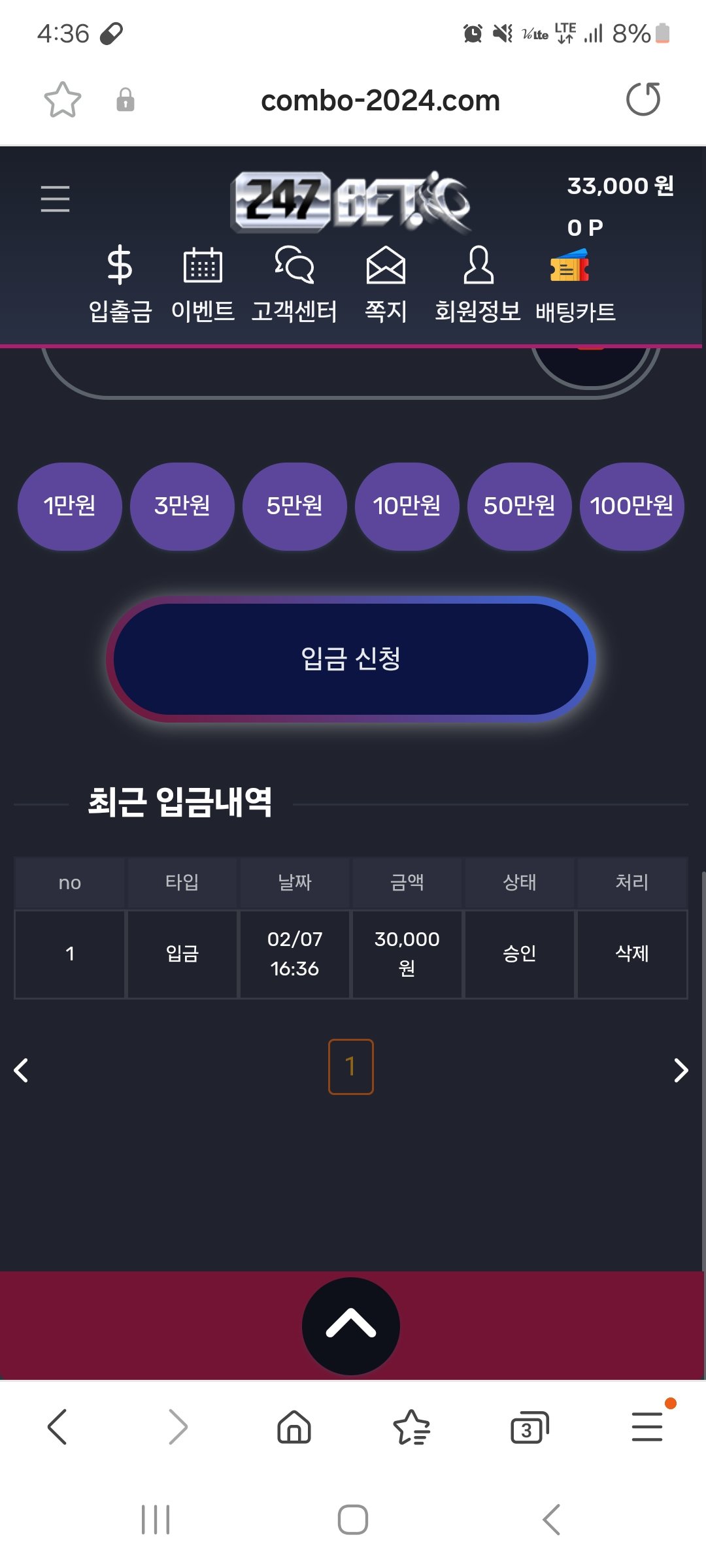The width and height of the screenshot is (706, 1568).
Task: Delete the 30,000원 deposit record
Action: coord(631,954)
